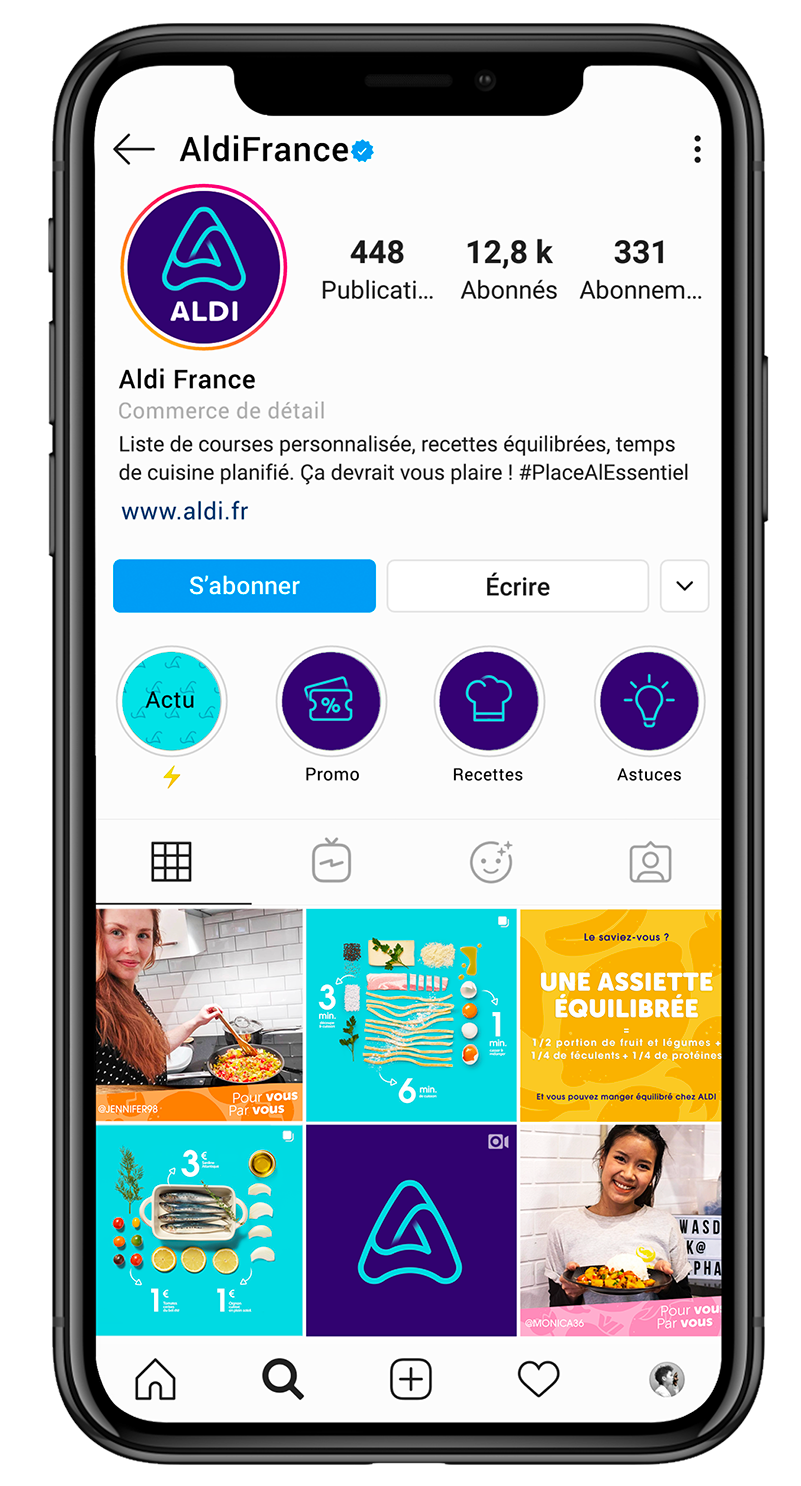
Task: Expand suggested accounts chevron button
Action: (684, 586)
